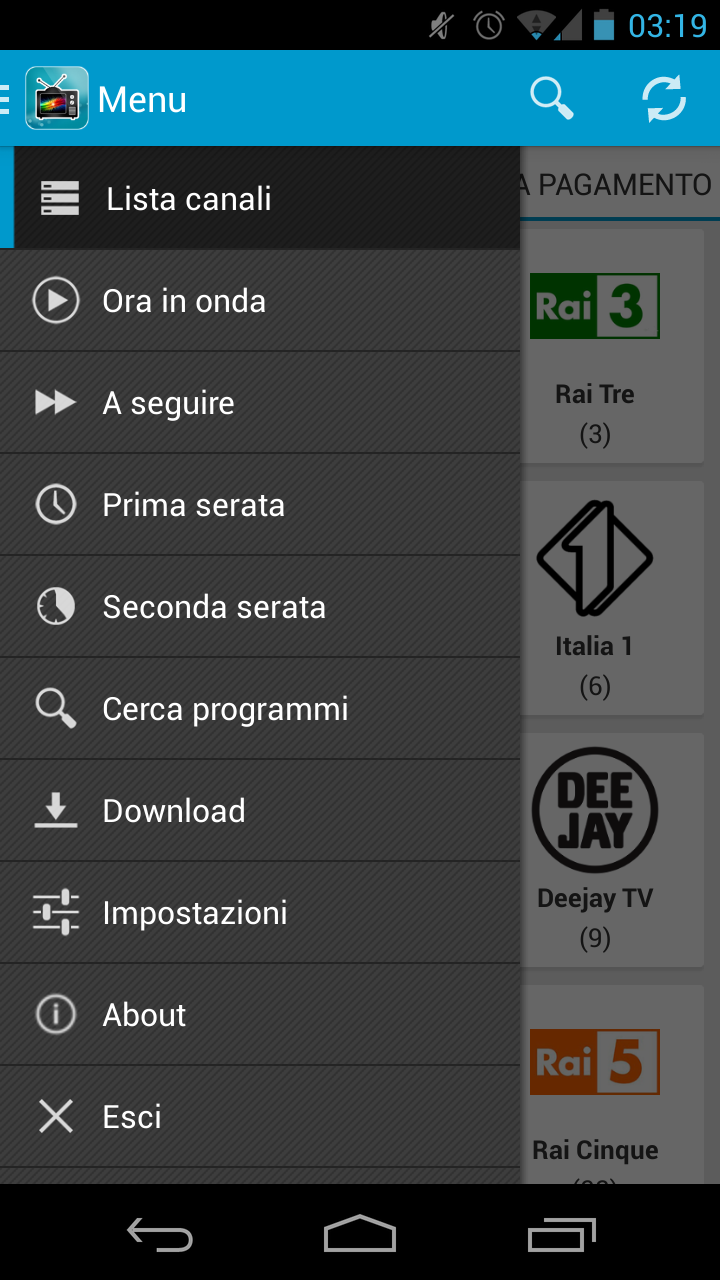Click the magnifier icon next to Cerca programmi
The image size is (720, 1280).
pyautogui.click(x=56, y=708)
